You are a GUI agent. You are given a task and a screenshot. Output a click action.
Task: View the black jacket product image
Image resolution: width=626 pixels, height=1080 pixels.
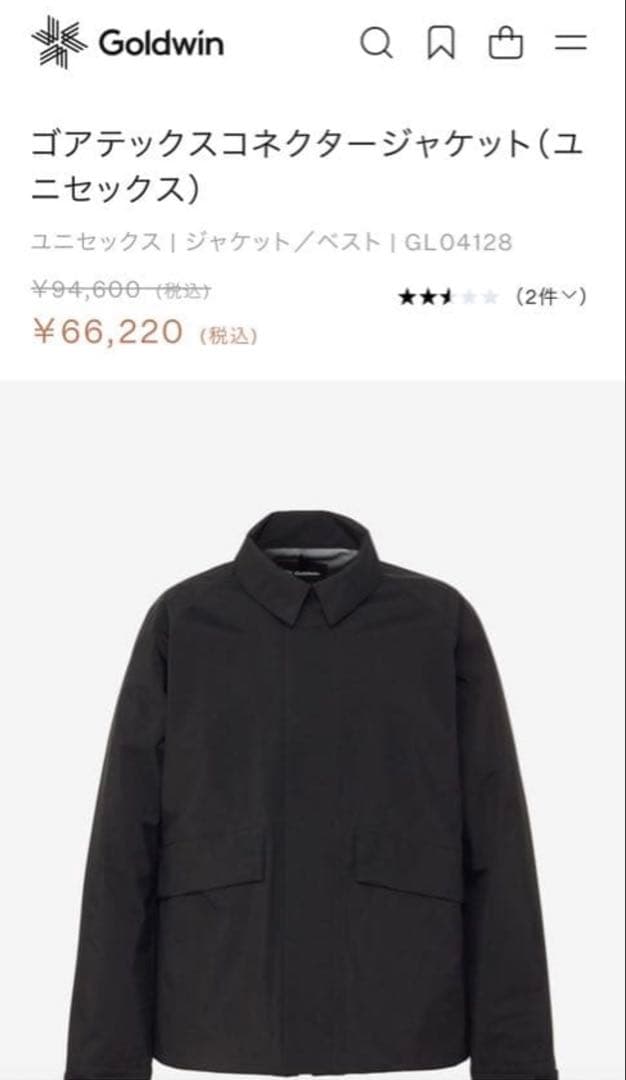coord(313,790)
